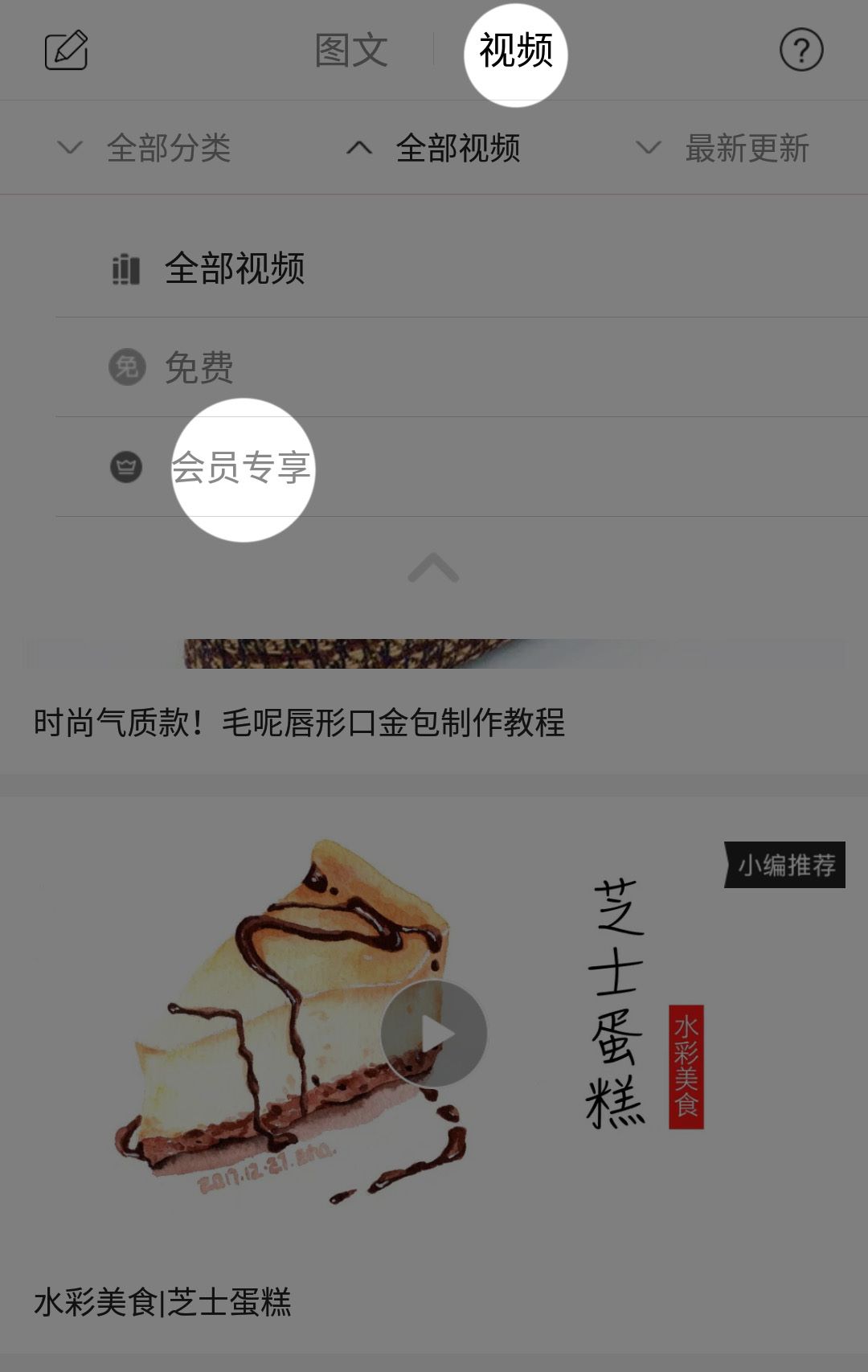The width and height of the screenshot is (868, 1372).
Task: Select 全部视频 from the filter list
Action: pyautogui.click(x=234, y=268)
